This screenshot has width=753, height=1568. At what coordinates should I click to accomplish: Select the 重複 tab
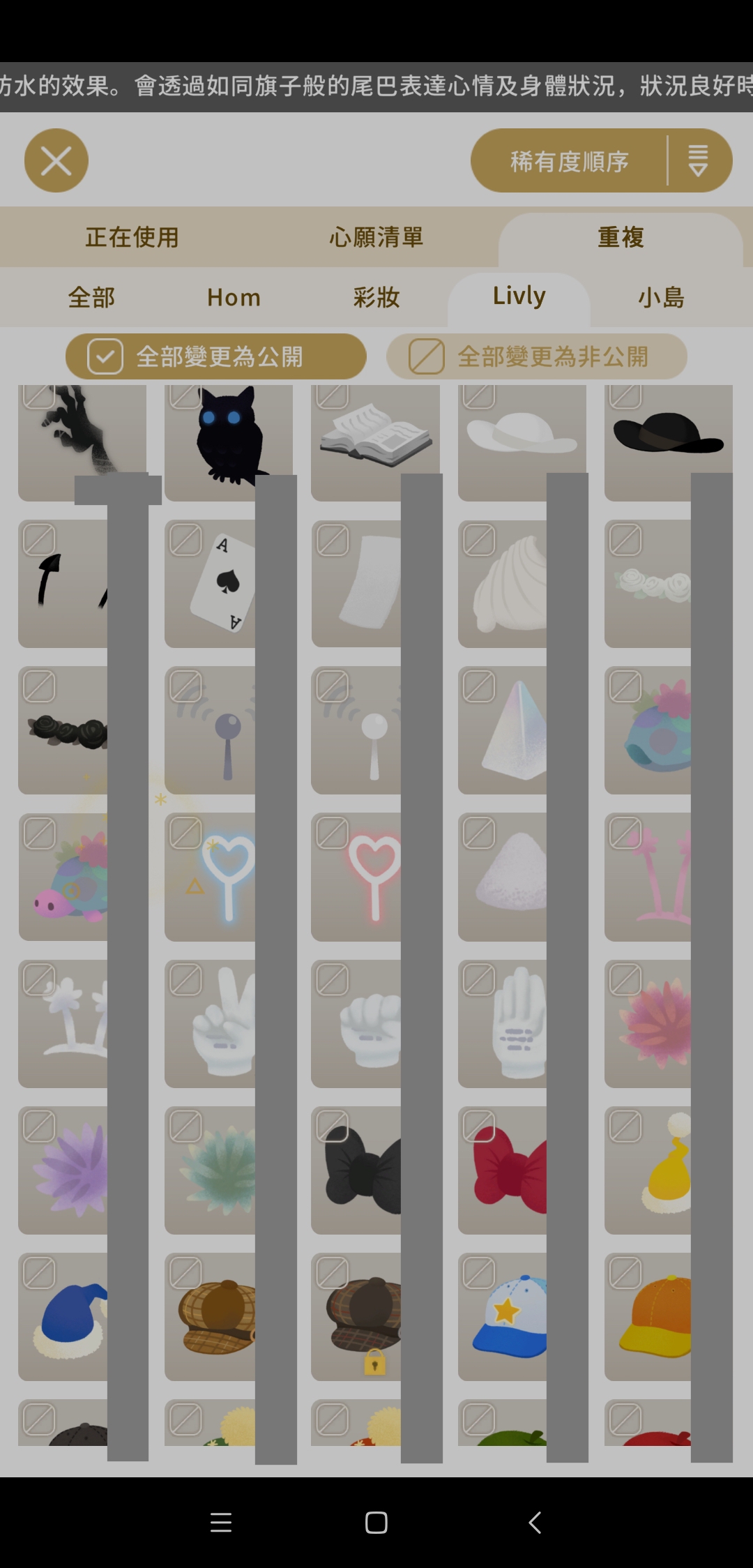[x=621, y=237]
